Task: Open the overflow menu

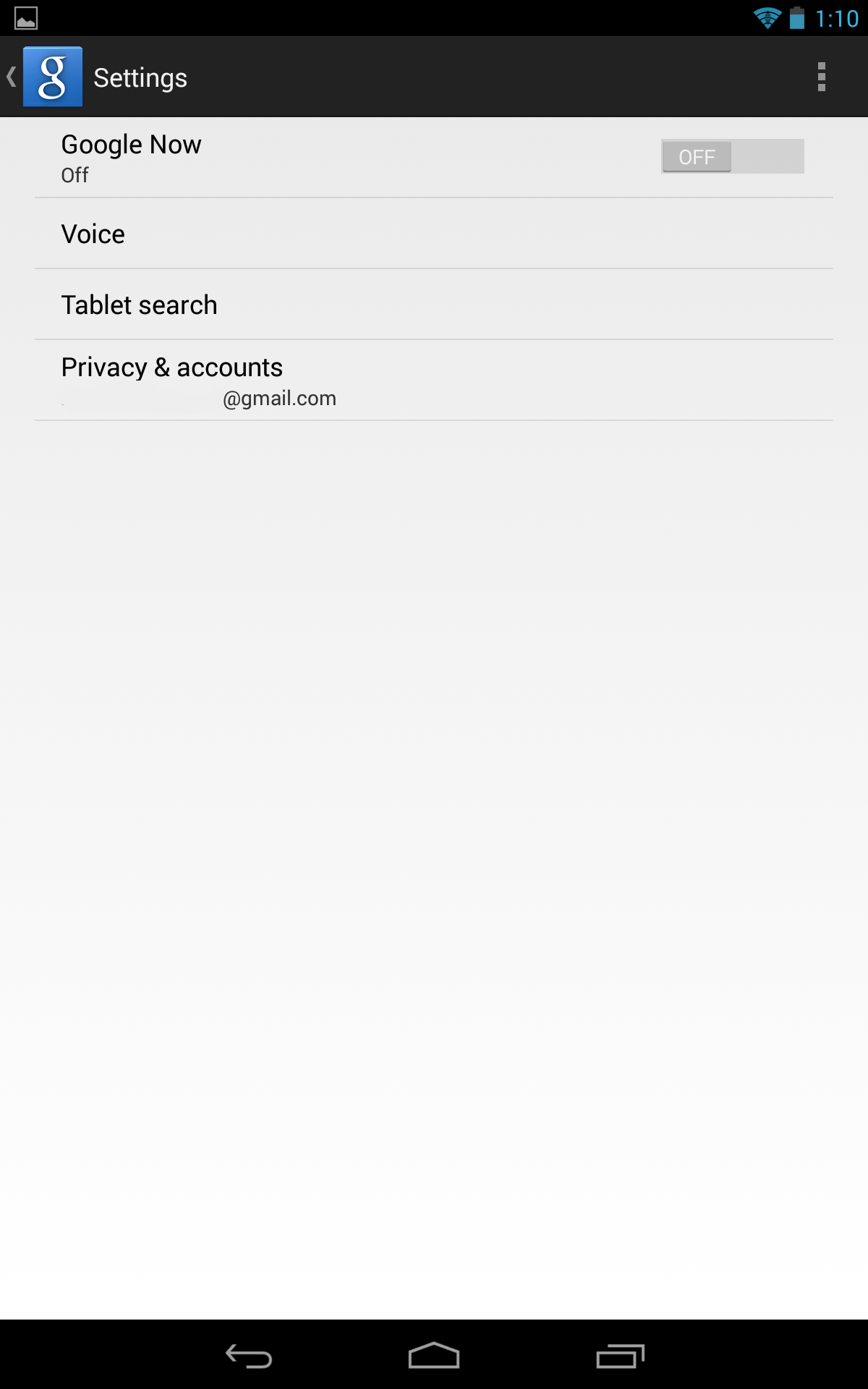Action: (821, 77)
